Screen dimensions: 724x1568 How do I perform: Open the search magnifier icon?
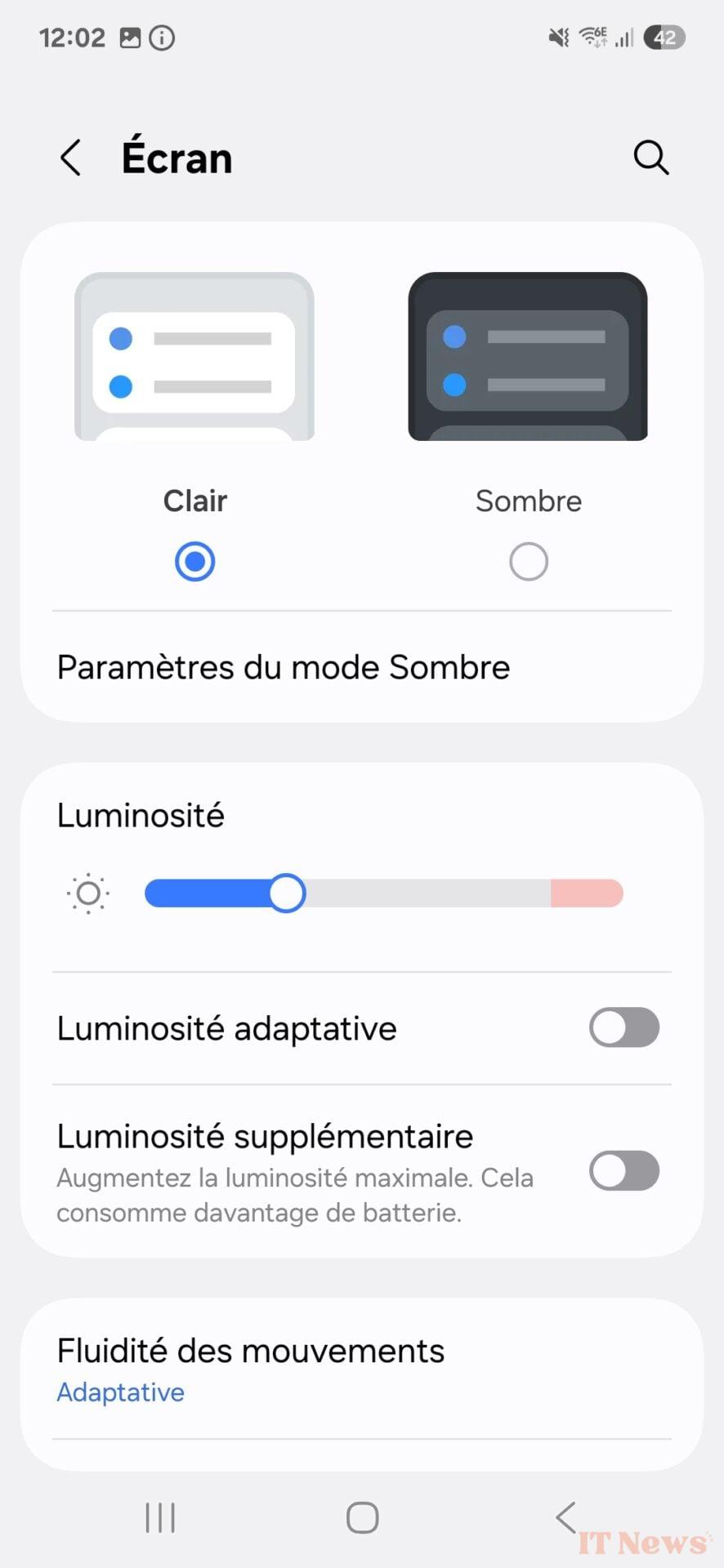(x=650, y=158)
